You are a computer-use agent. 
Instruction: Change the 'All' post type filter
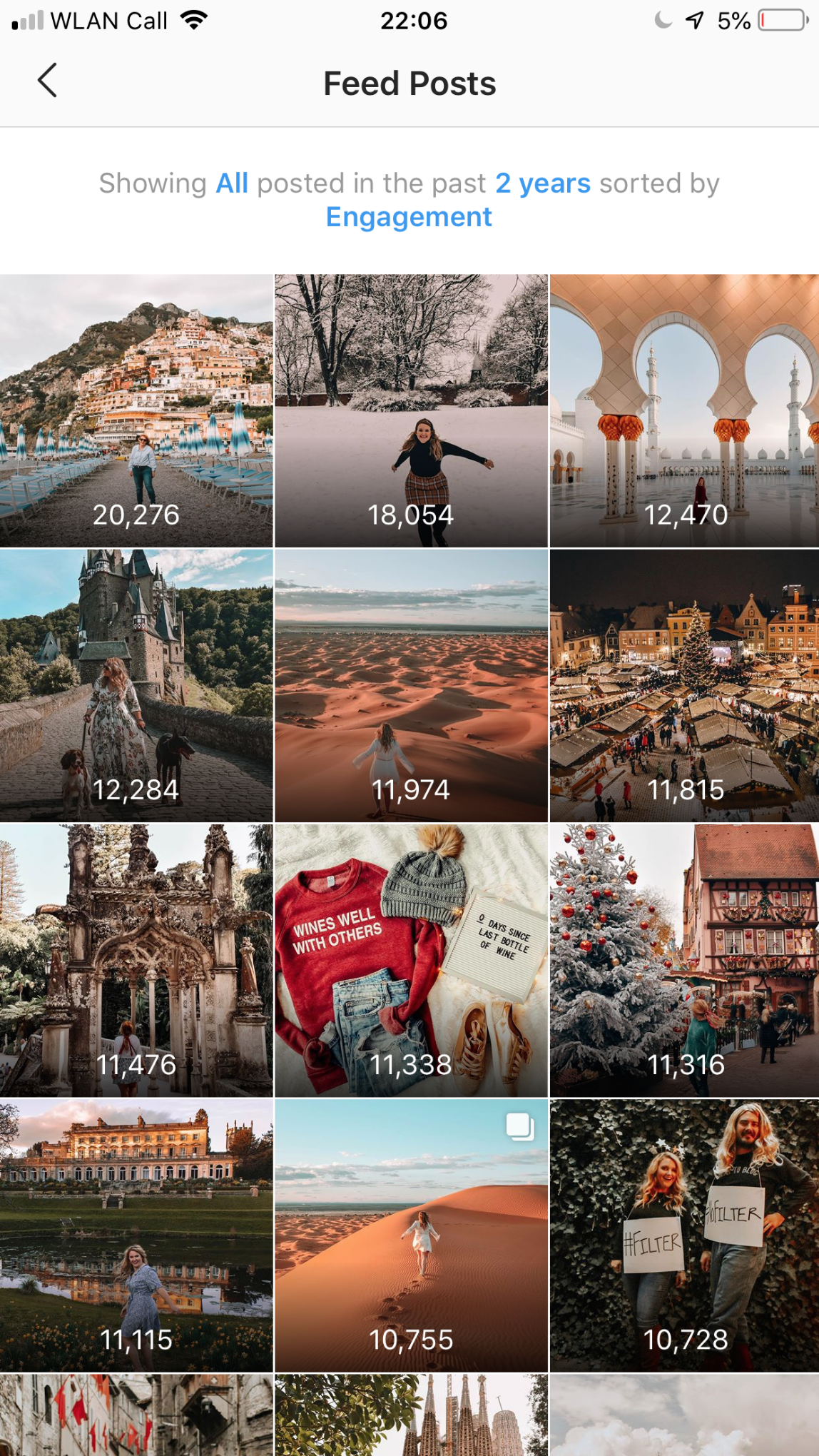pyautogui.click(x=232, y=183)
